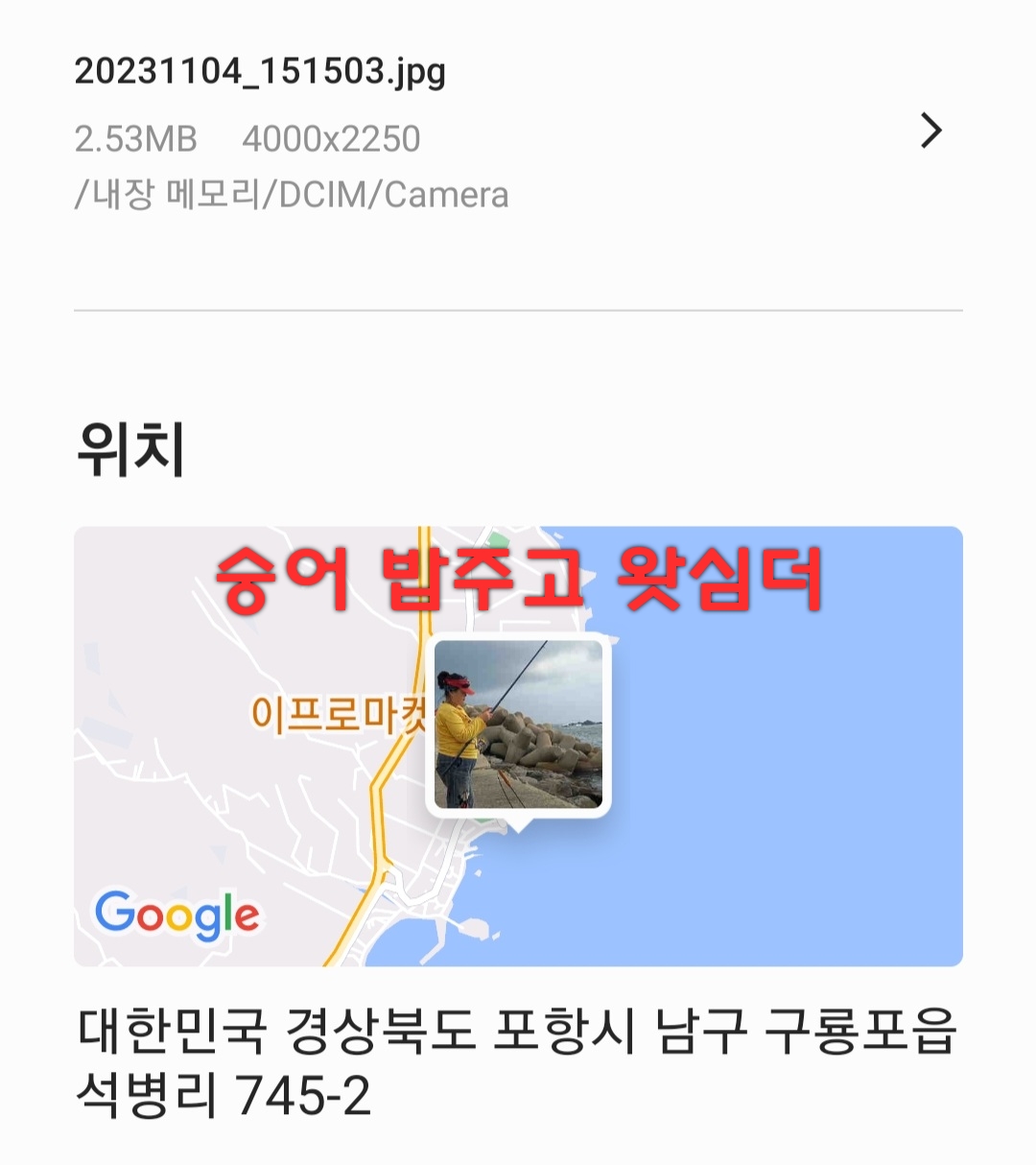Tap the fishing photo pin on map
1036x1165 pixels.
[518, 725]
